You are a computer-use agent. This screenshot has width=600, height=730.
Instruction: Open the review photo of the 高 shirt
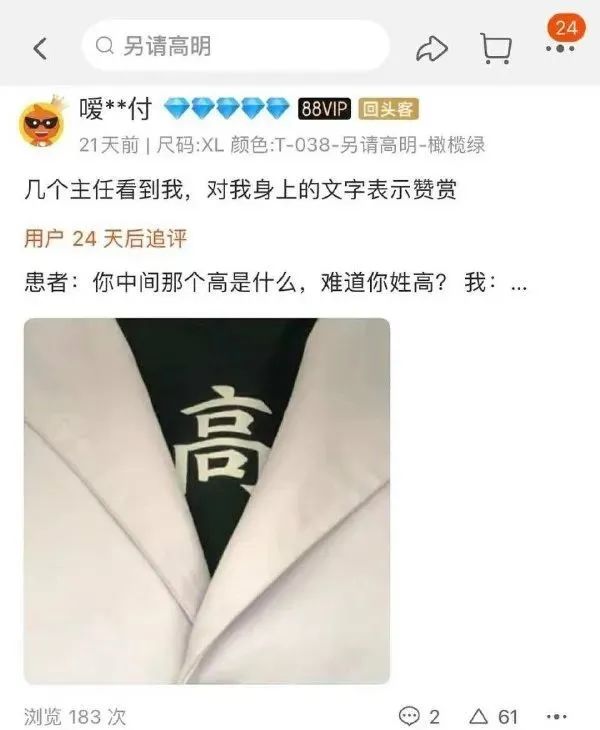[207, 500]
